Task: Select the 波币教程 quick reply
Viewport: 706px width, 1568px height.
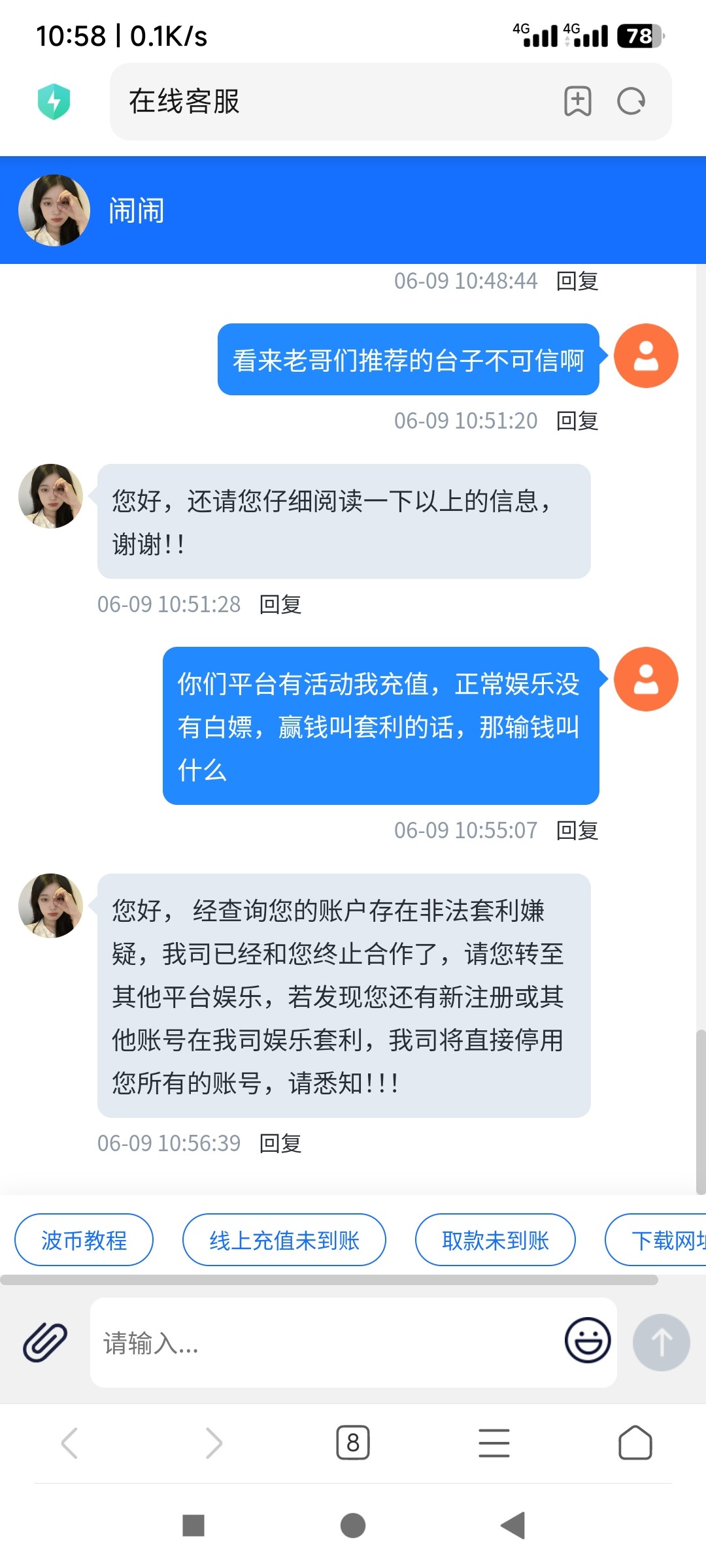Action: coord(84,1239)
